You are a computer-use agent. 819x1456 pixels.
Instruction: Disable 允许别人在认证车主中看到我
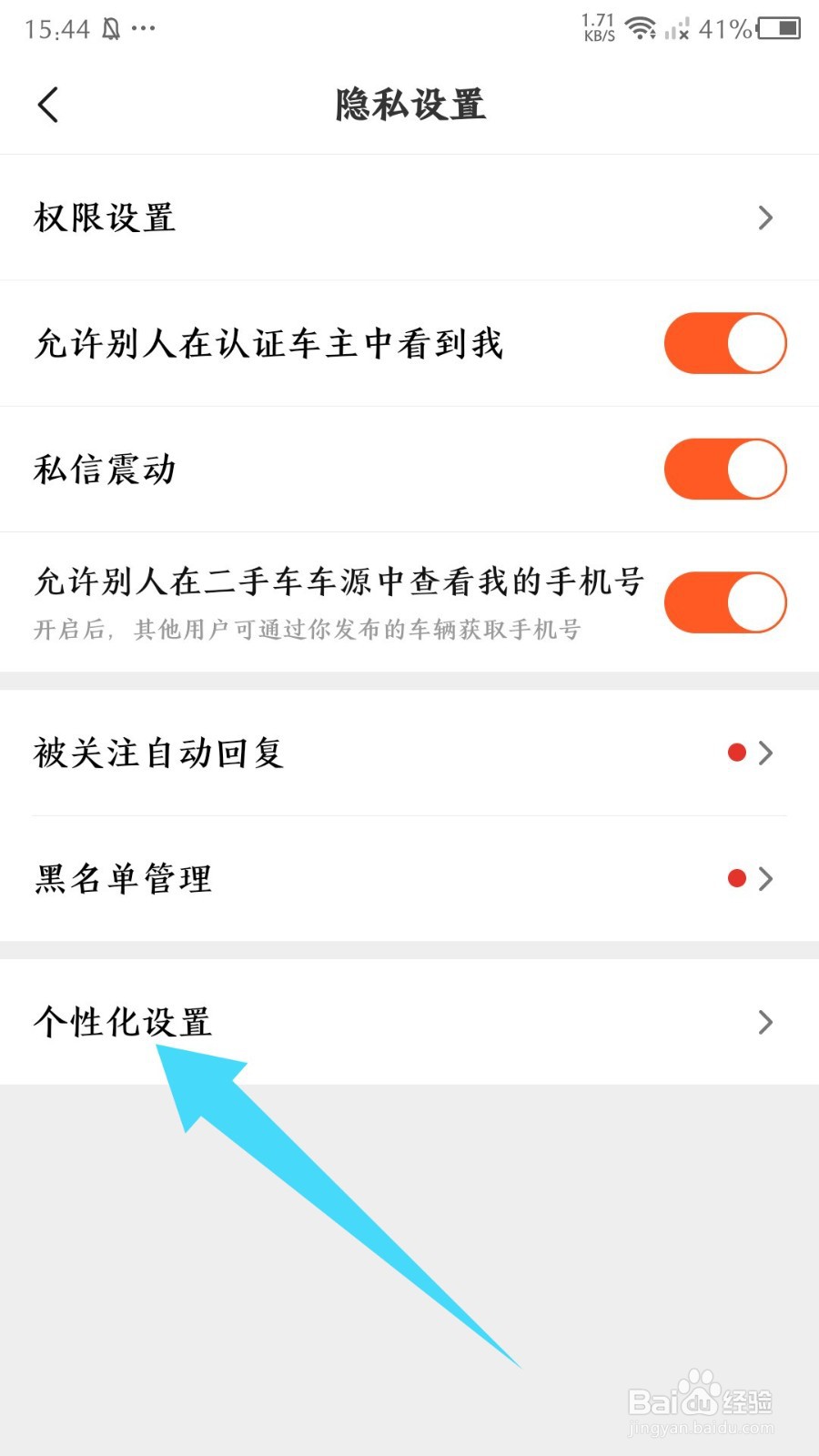click(x=724, y=343)
